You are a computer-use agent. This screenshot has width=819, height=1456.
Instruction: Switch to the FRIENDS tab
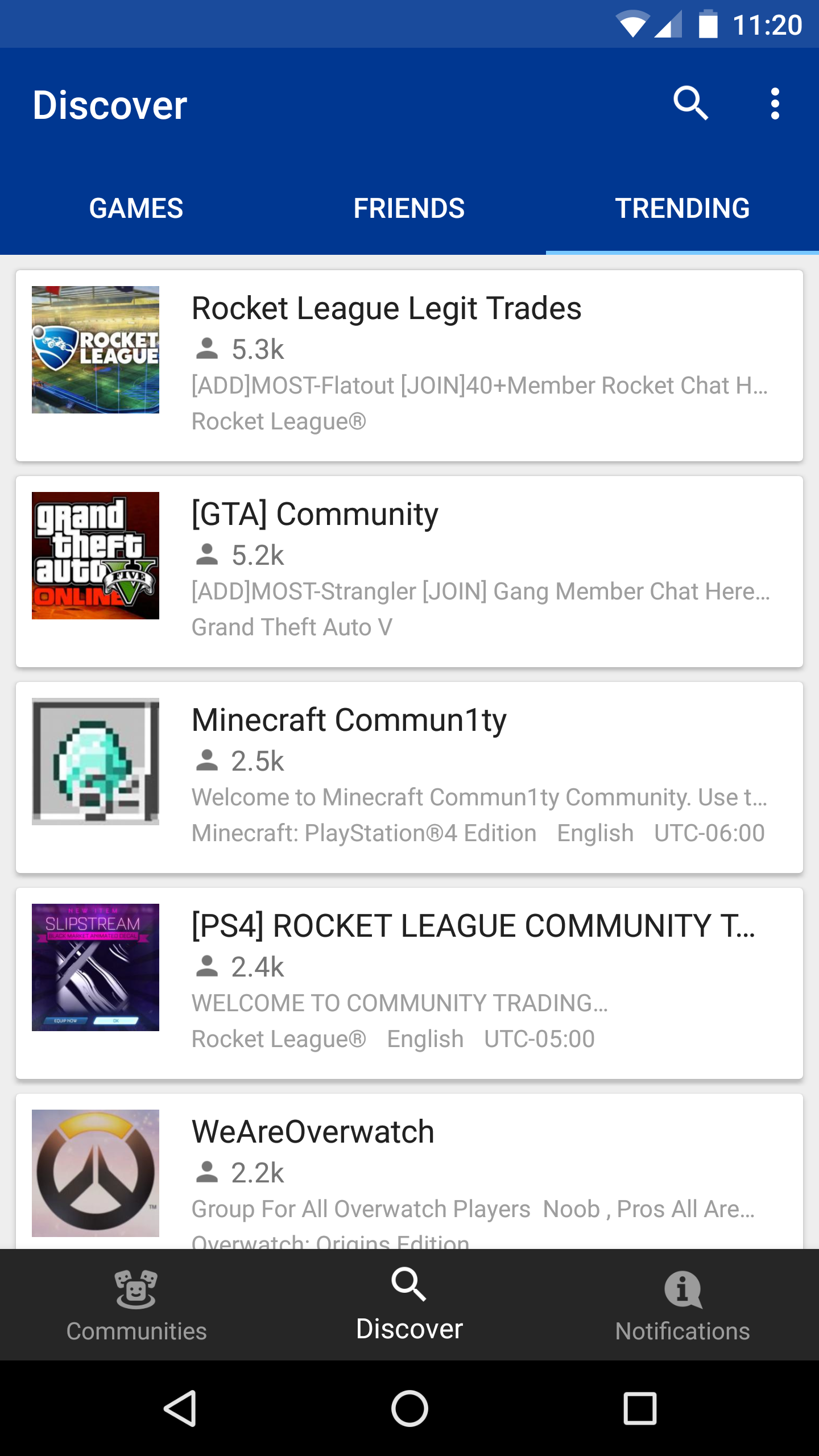click(x=409, y=208)
